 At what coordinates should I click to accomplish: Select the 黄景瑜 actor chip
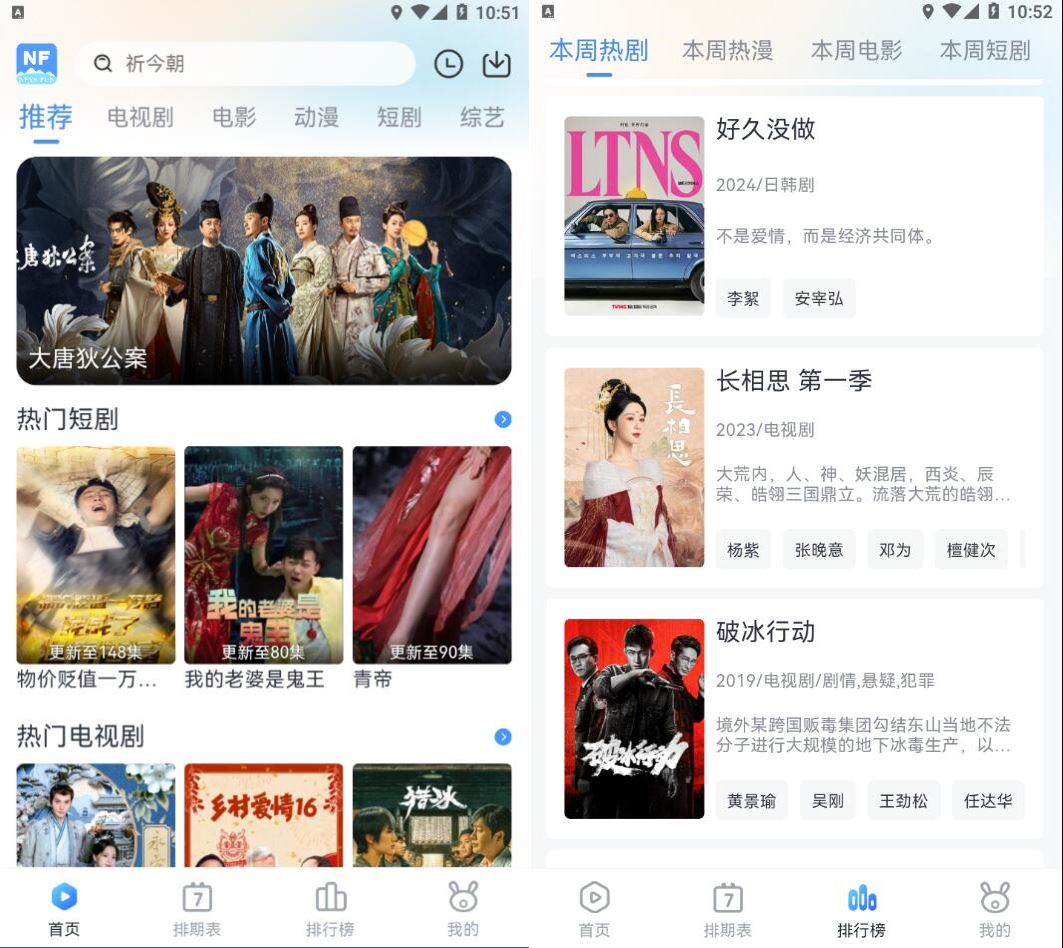751,801
